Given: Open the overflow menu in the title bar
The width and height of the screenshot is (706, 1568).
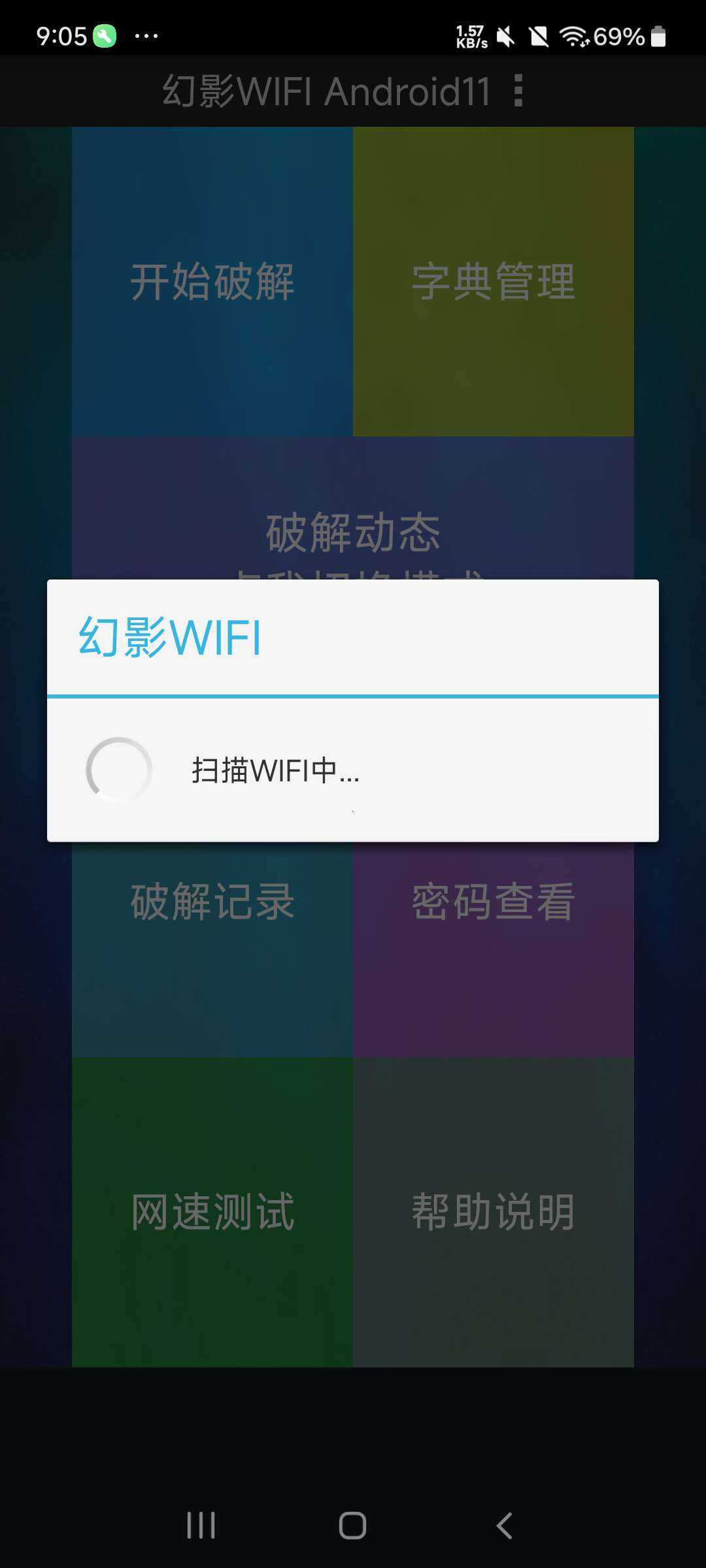Looking at the screenshot, I should pyautogui.click(x=518, y=91).
